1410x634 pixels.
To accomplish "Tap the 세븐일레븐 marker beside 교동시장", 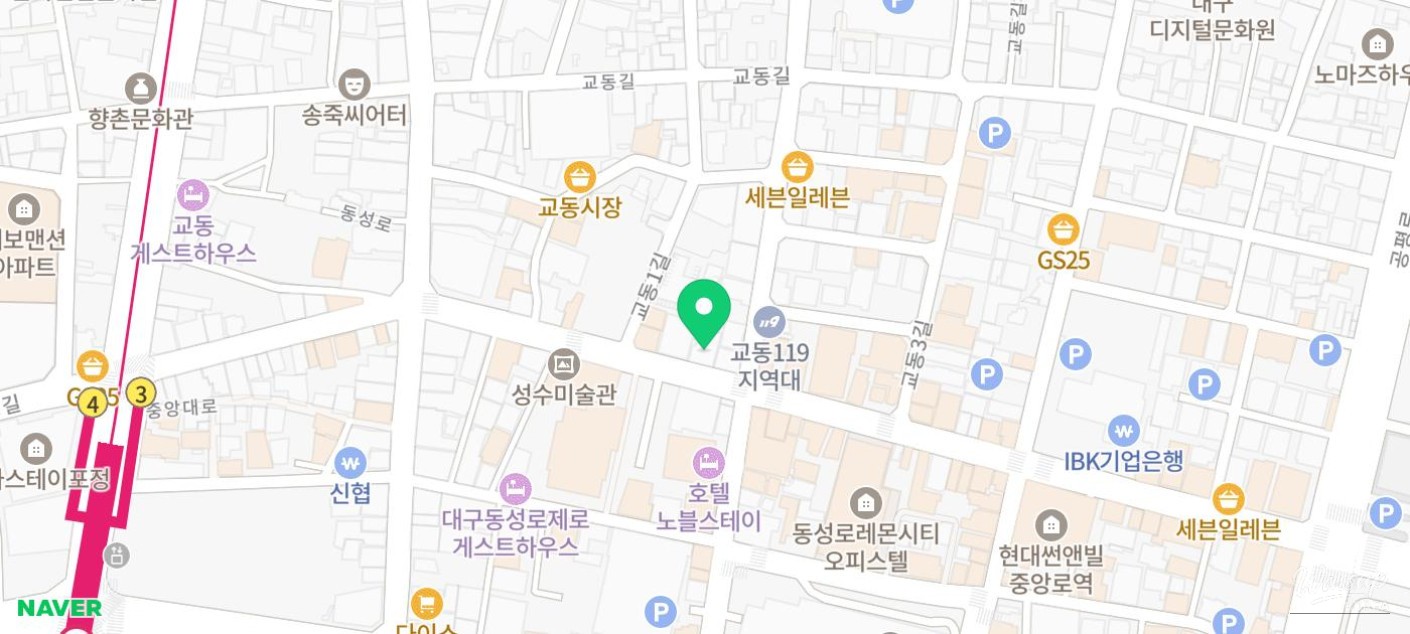I will 797,166.
